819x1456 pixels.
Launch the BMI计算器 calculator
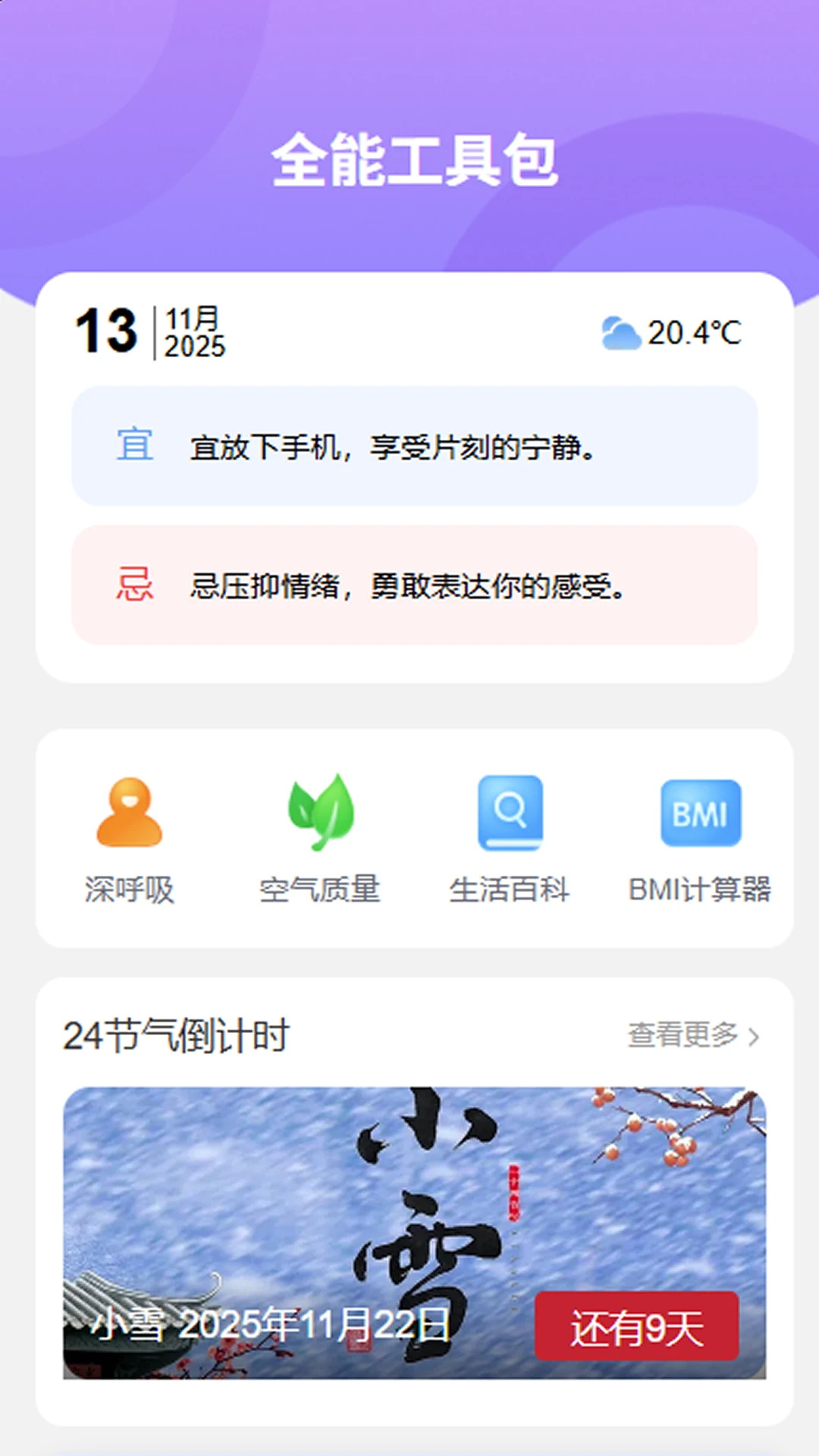click(x=700, y=838)
